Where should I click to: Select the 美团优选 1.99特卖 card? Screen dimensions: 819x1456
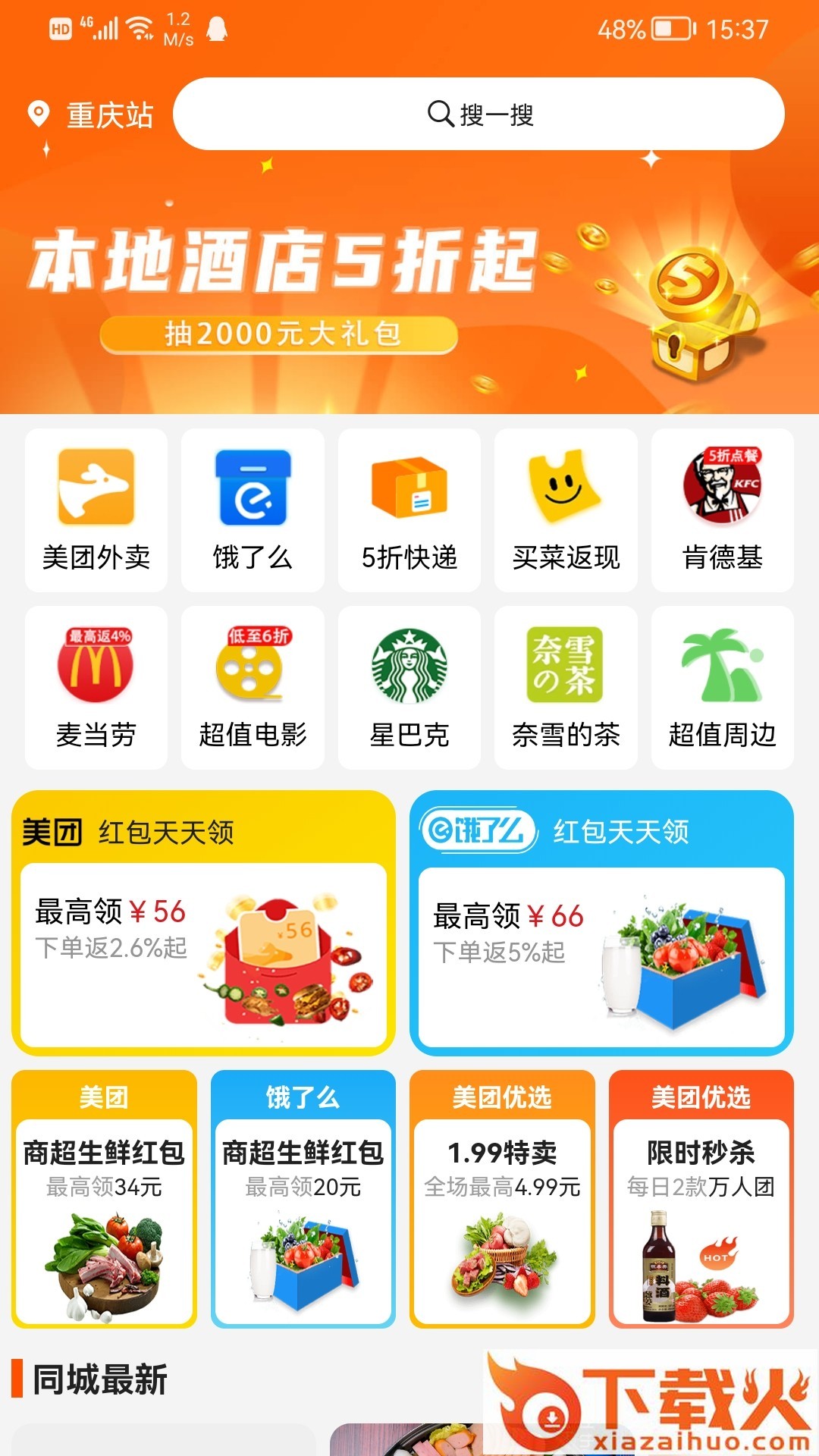click(x=500, y=1191)
